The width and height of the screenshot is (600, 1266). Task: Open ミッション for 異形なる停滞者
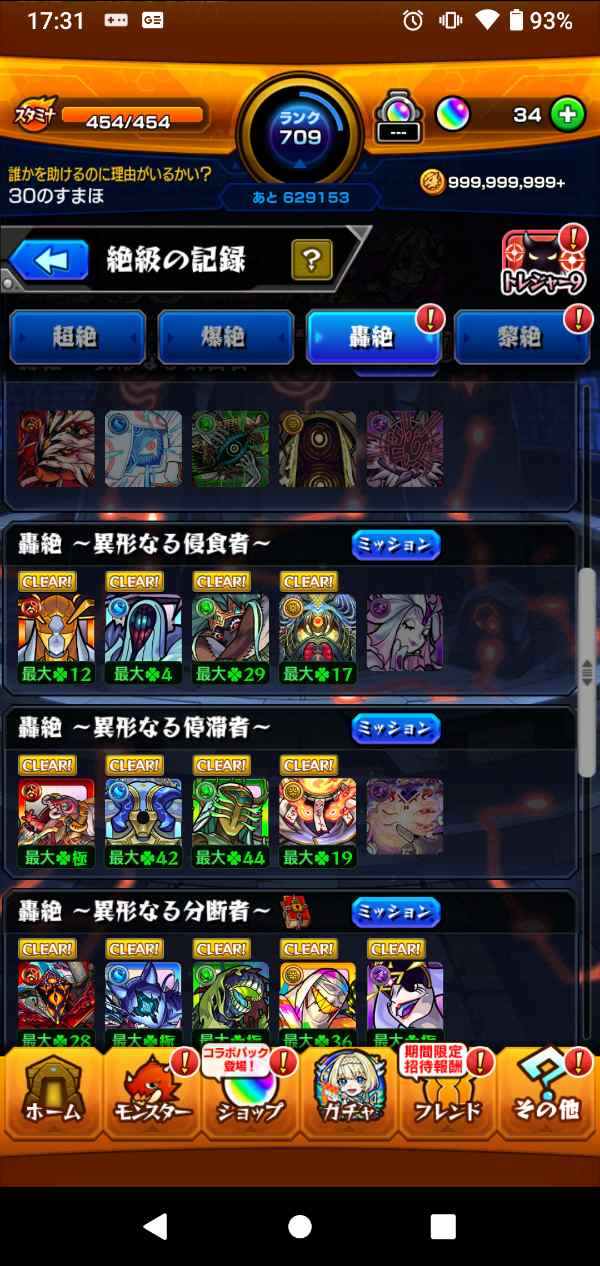(396, 728)
